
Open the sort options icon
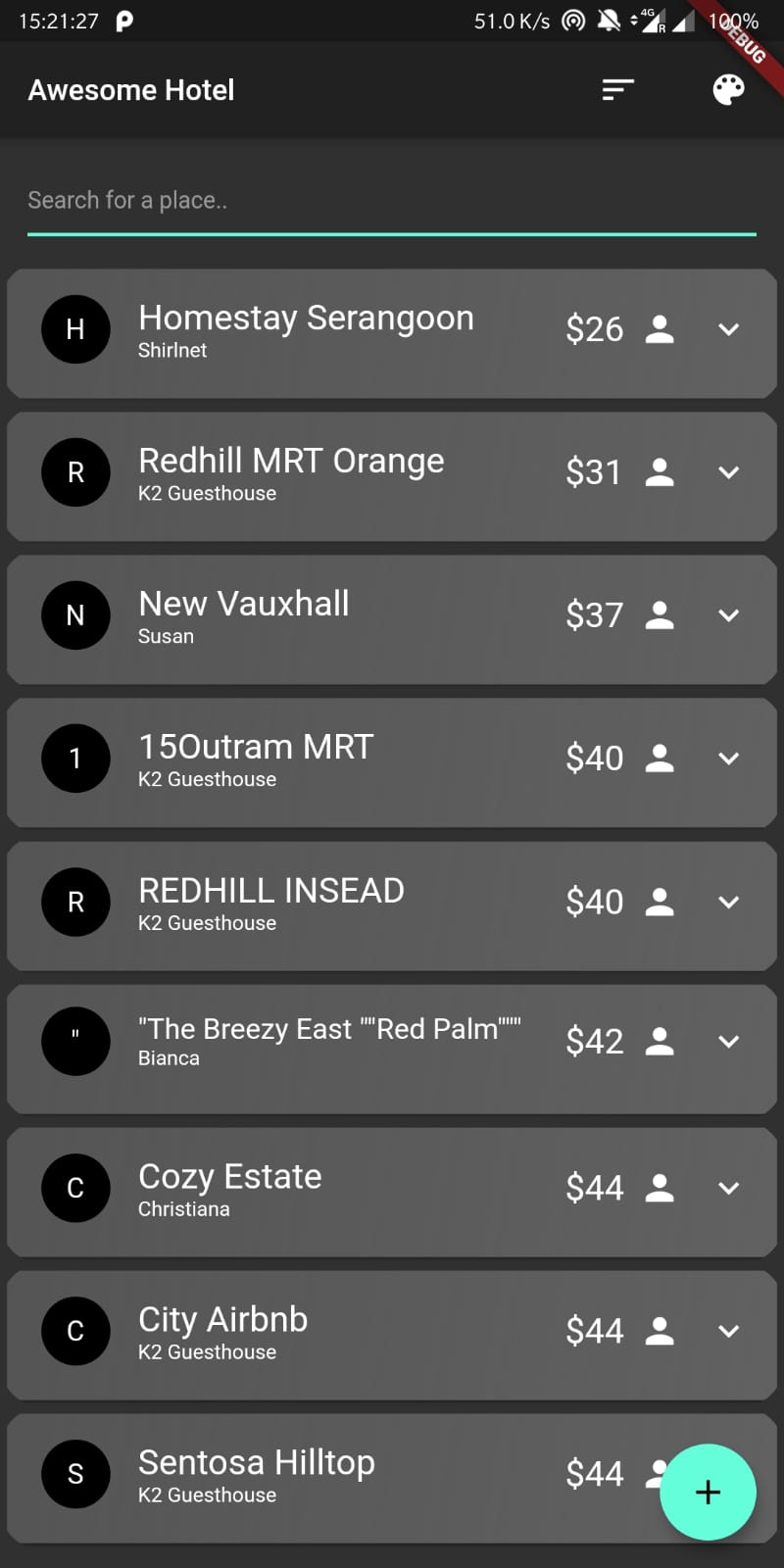pos(617,90)
